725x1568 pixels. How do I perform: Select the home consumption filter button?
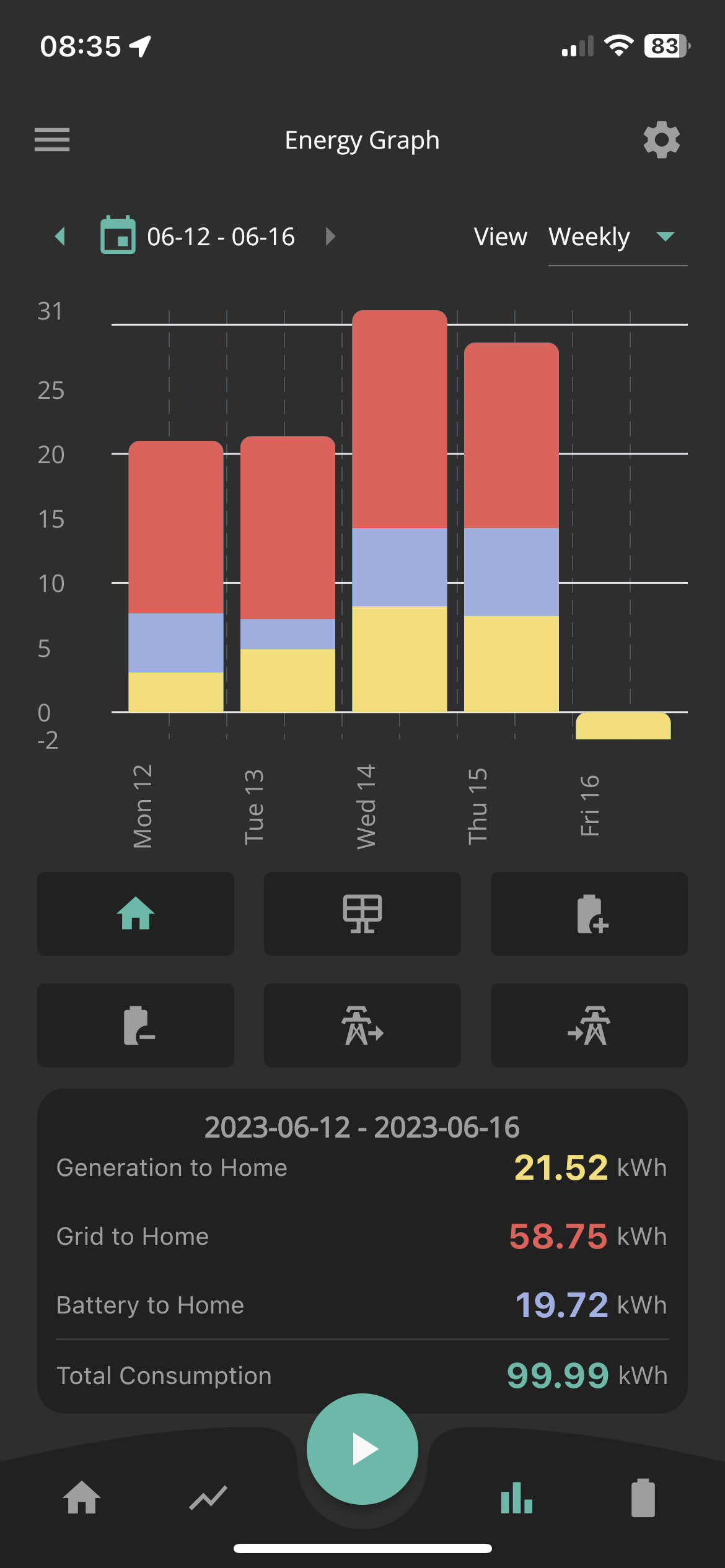click(x=136, y=913)
